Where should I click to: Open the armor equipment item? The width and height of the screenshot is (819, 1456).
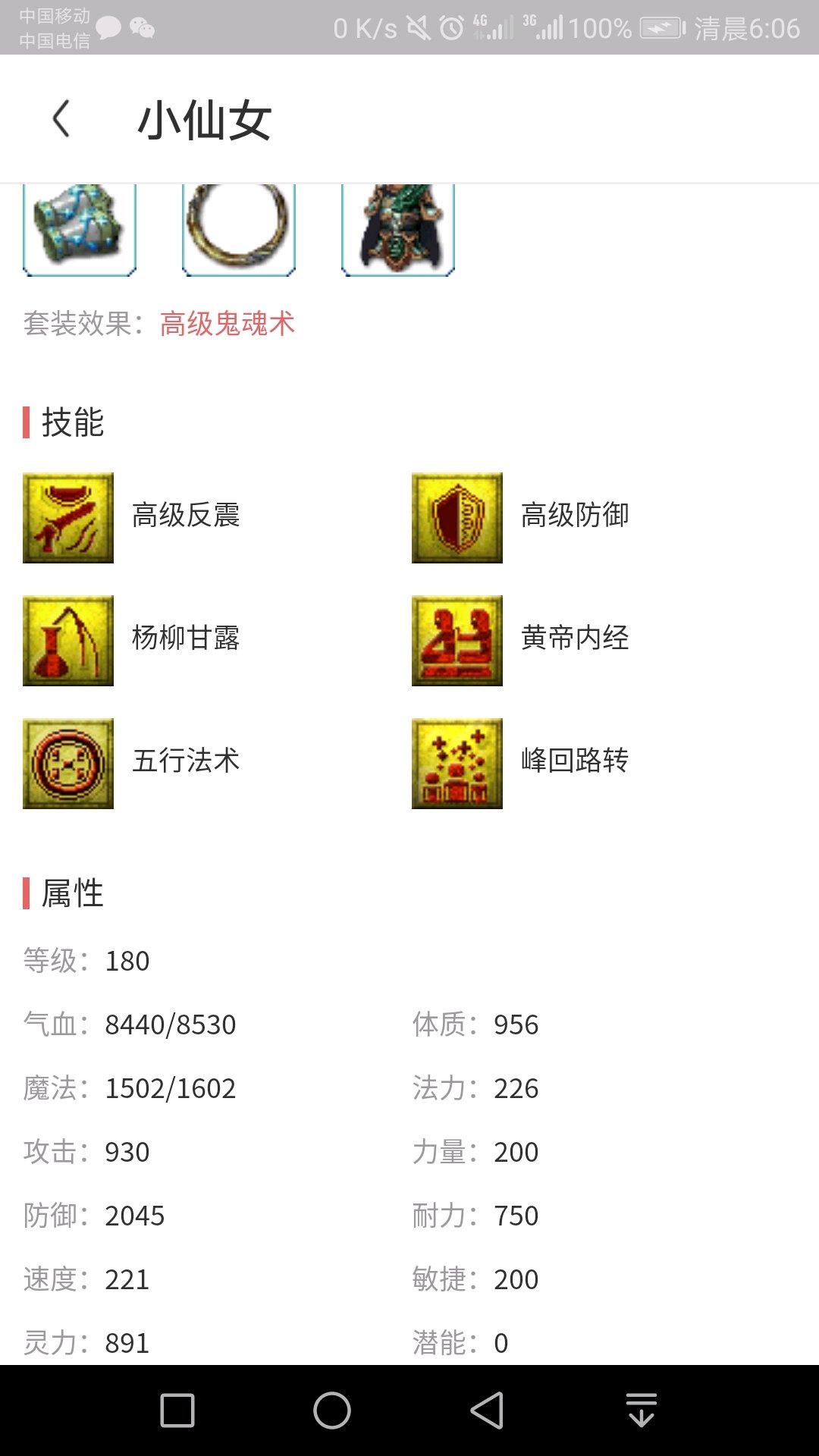click(398, 230)
